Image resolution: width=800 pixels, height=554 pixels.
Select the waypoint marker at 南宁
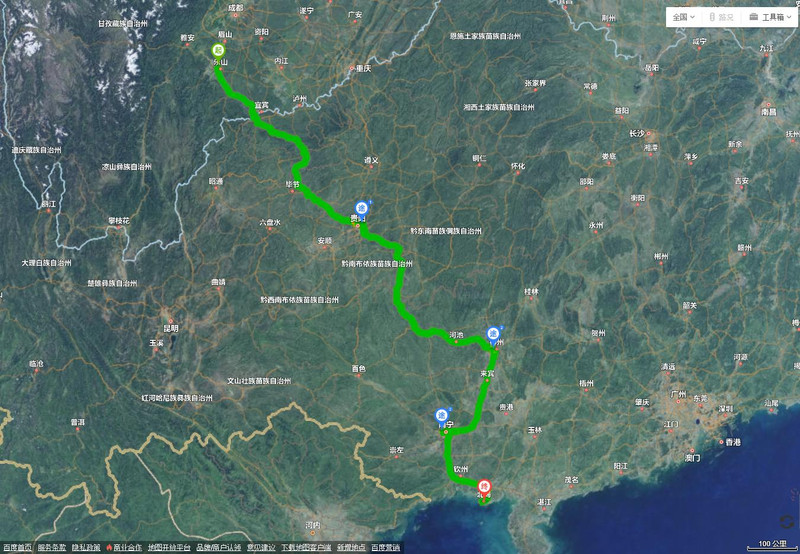tap(442, 416)
